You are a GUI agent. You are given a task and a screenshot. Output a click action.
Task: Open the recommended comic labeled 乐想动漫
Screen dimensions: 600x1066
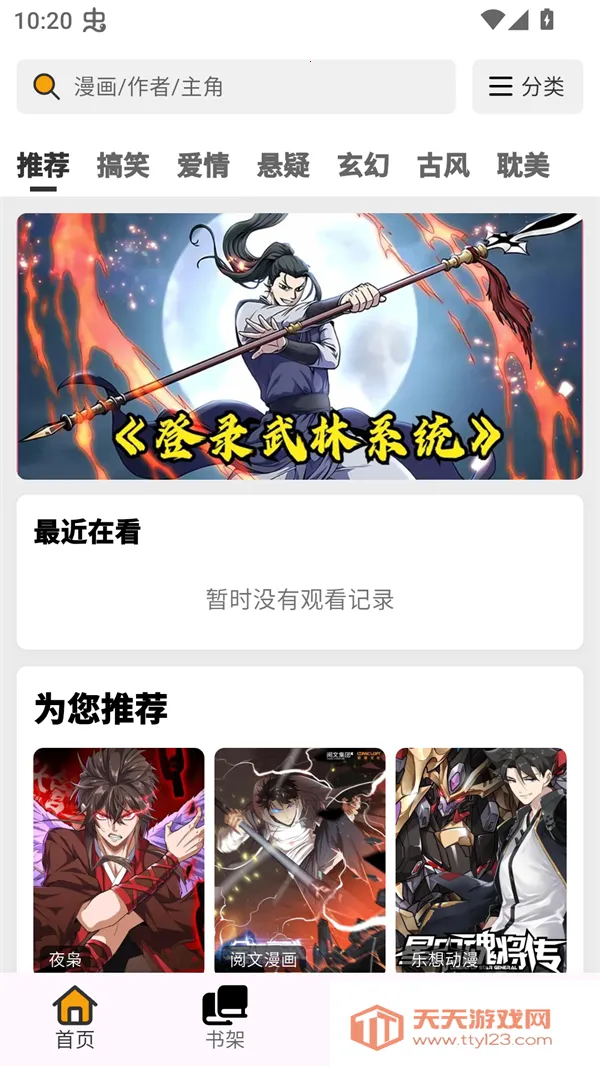click(481, 860)
